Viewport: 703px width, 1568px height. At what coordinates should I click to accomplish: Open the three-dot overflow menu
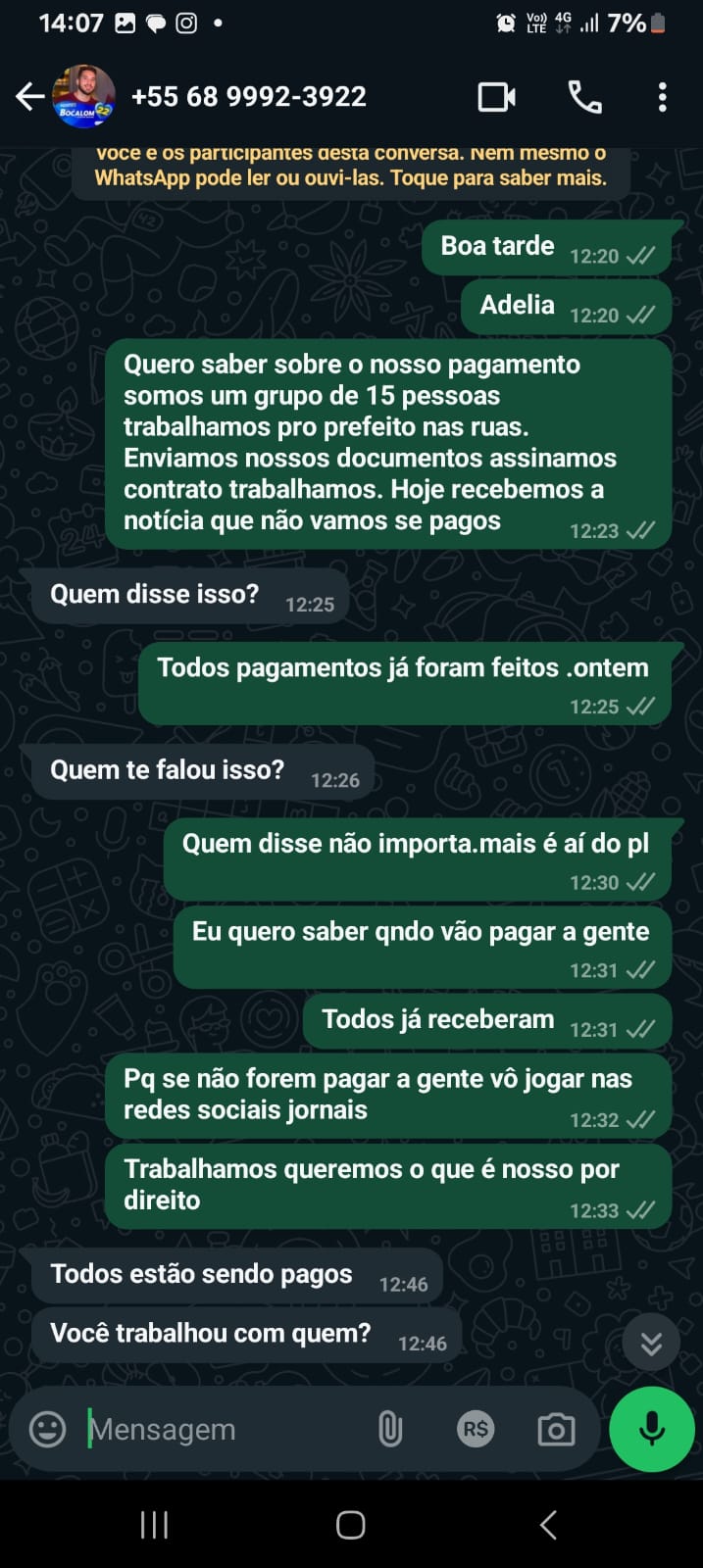[x=663, y=97]
